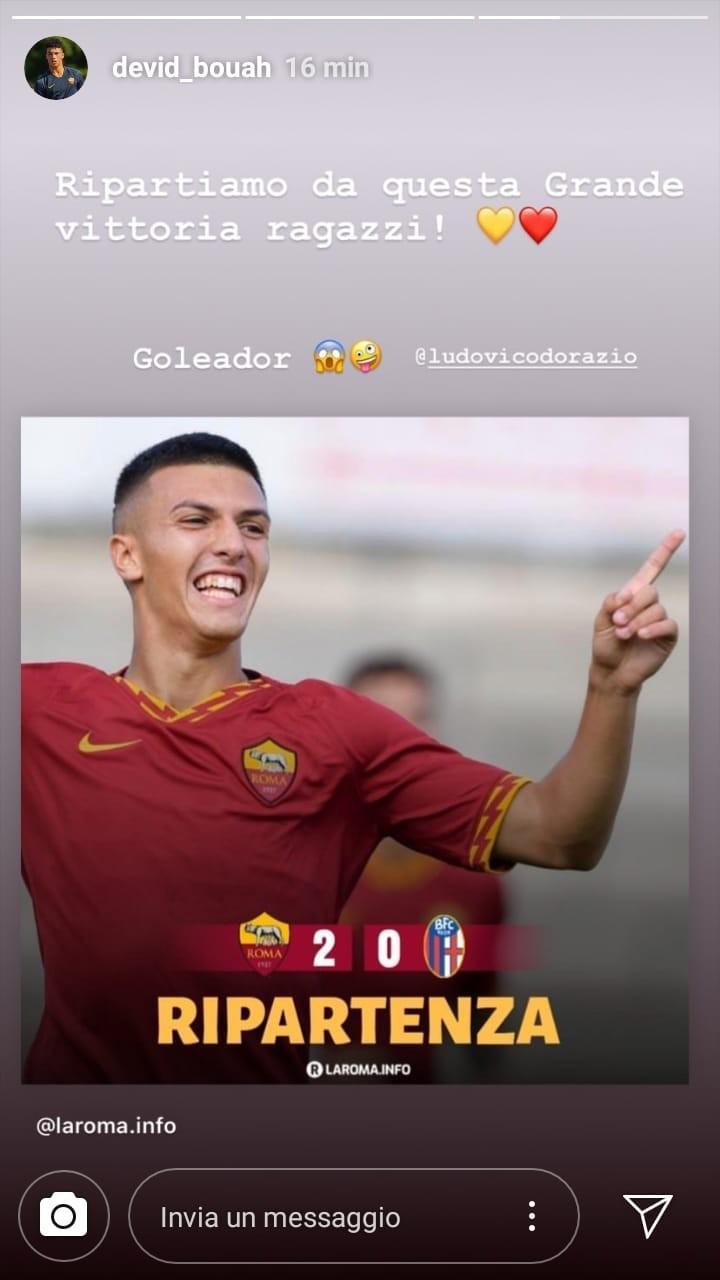Share the story with the paper plane
Viewport: 720px width, 1280px height.
[x=648, y=1216]
